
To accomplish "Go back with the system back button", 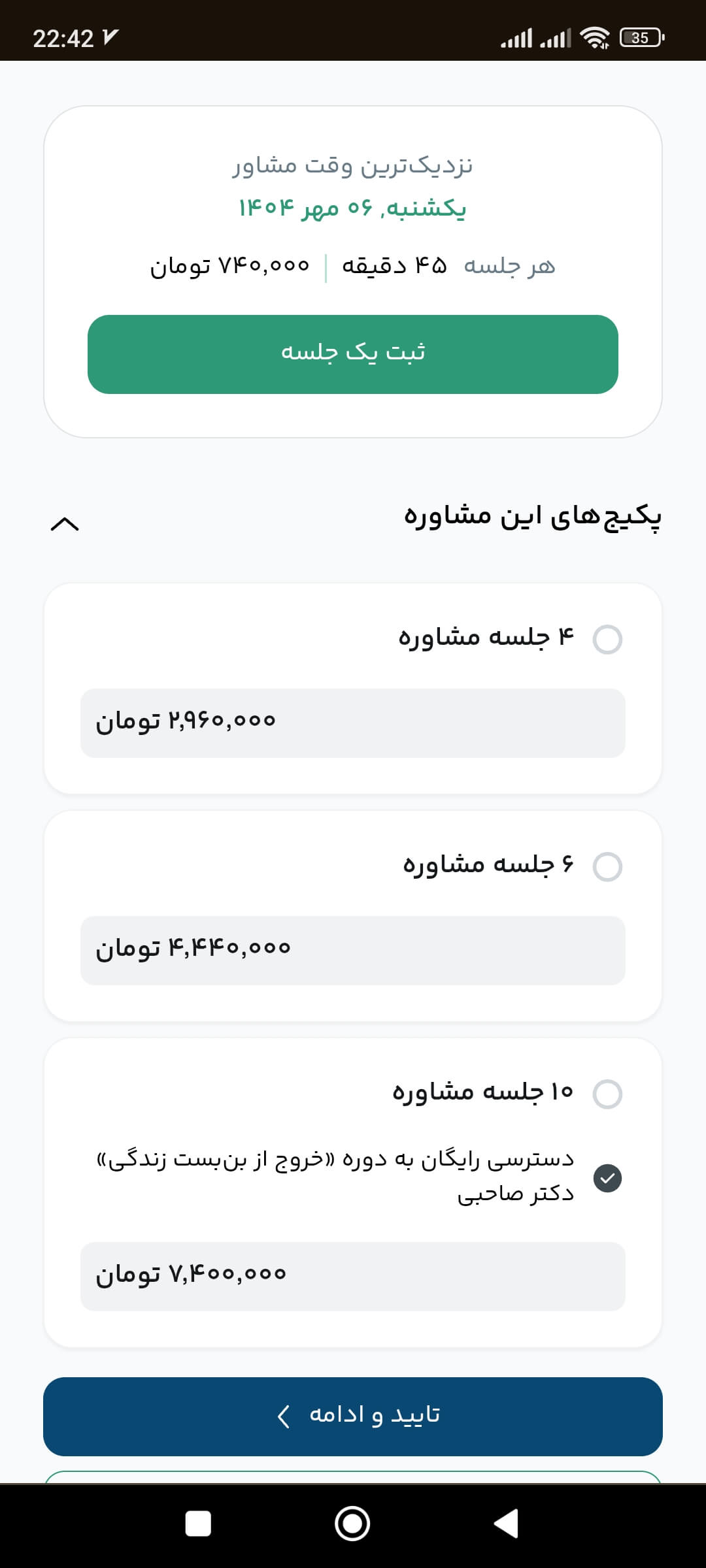I will click(x=506, y=1524).
